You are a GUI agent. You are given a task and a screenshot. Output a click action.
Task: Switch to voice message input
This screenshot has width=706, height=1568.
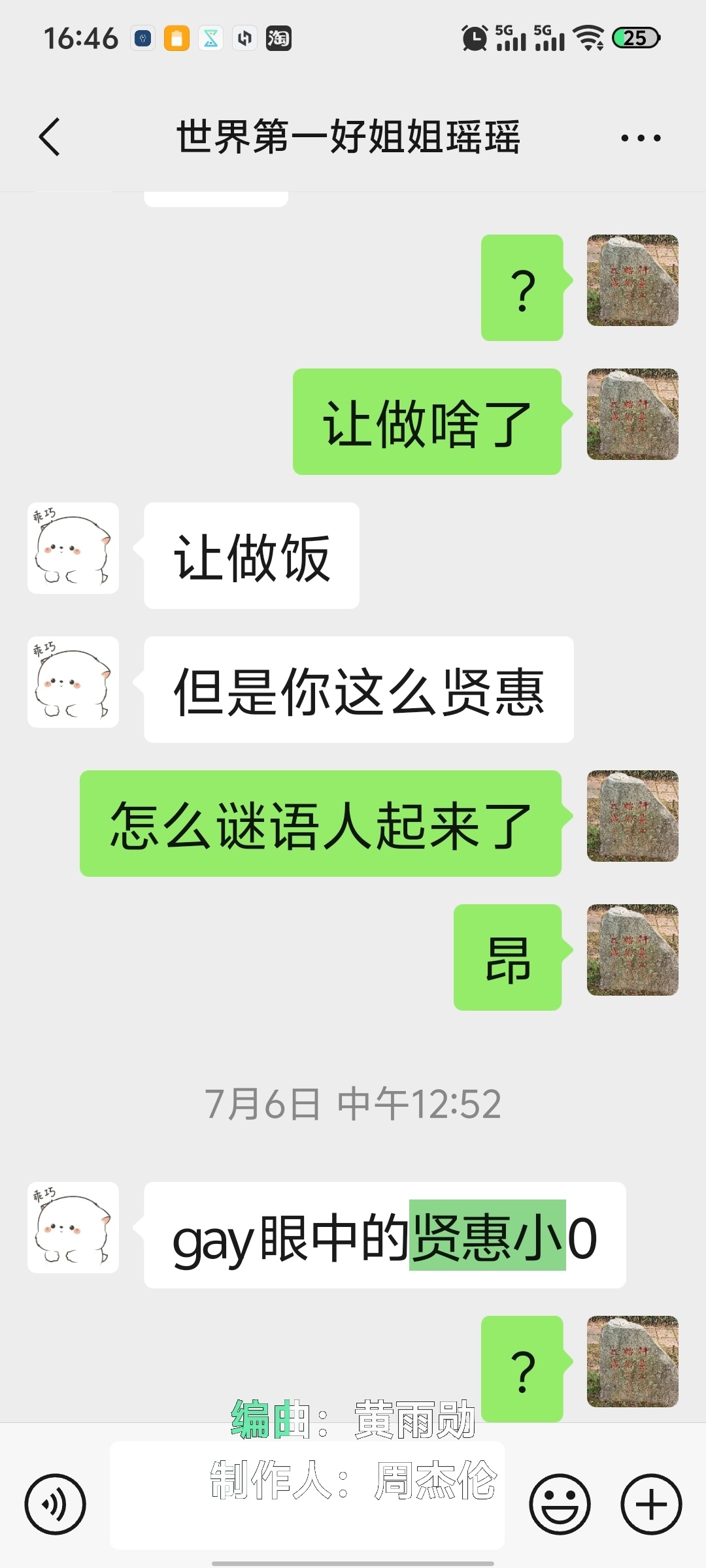point(55,1504)
